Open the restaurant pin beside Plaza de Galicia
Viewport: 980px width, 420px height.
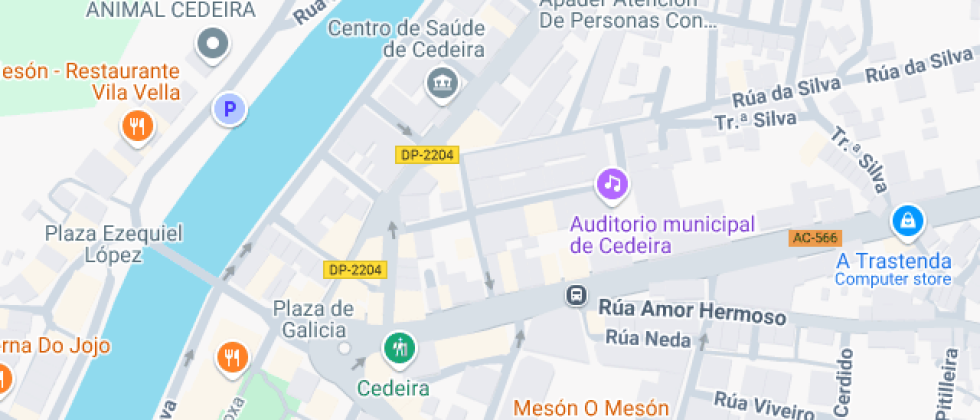[233, 357]
